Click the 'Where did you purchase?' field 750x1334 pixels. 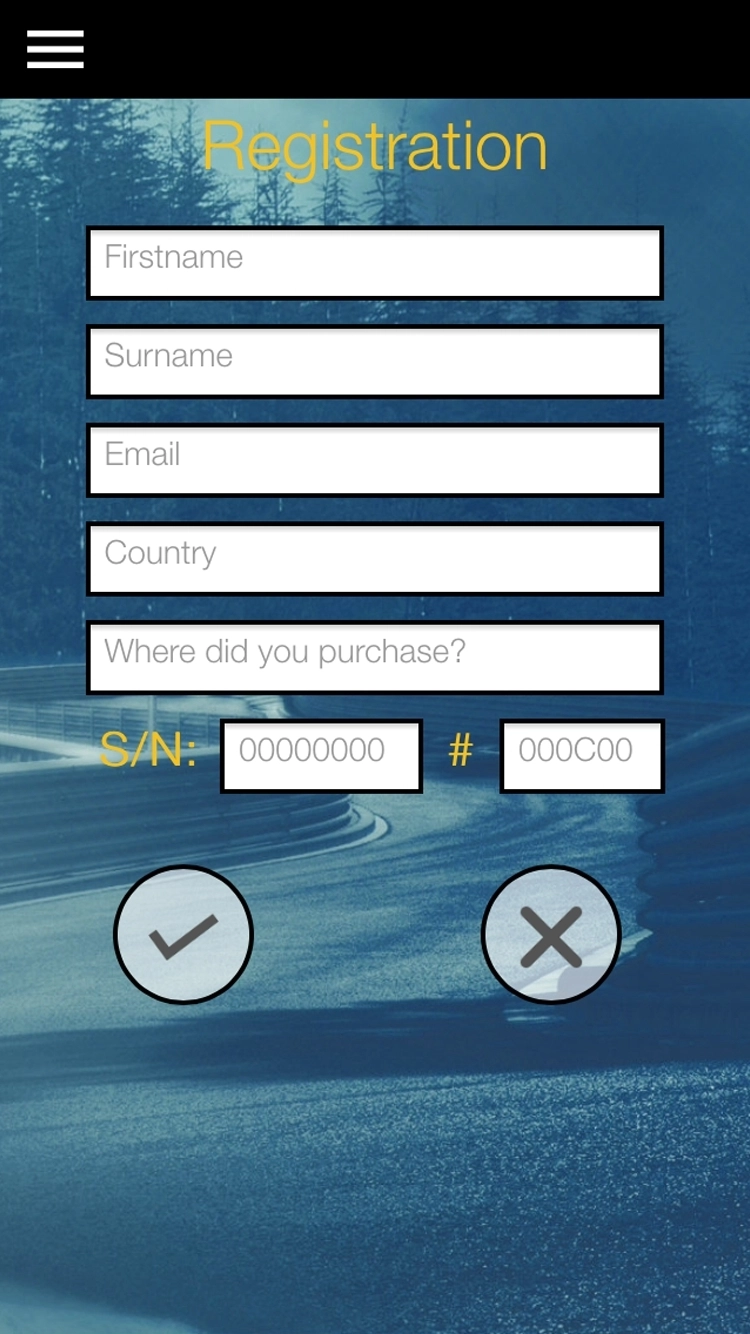pyautogui.click(x=374, y=656)
